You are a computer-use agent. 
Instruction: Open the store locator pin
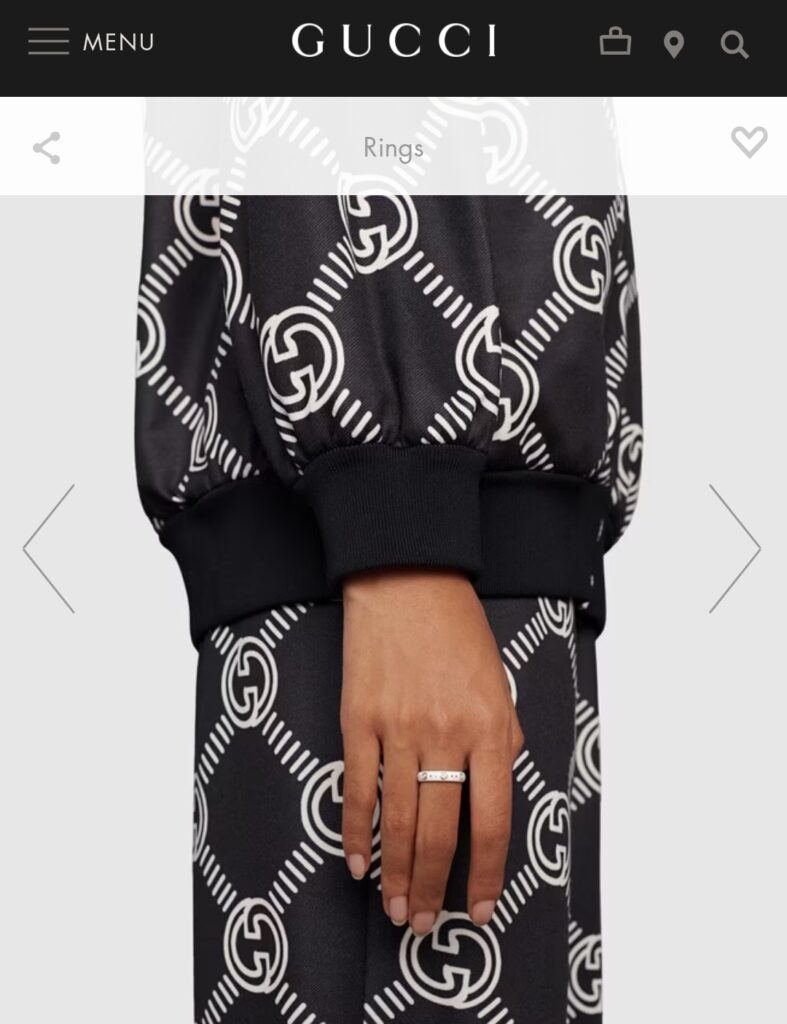(x=674, y=45)
